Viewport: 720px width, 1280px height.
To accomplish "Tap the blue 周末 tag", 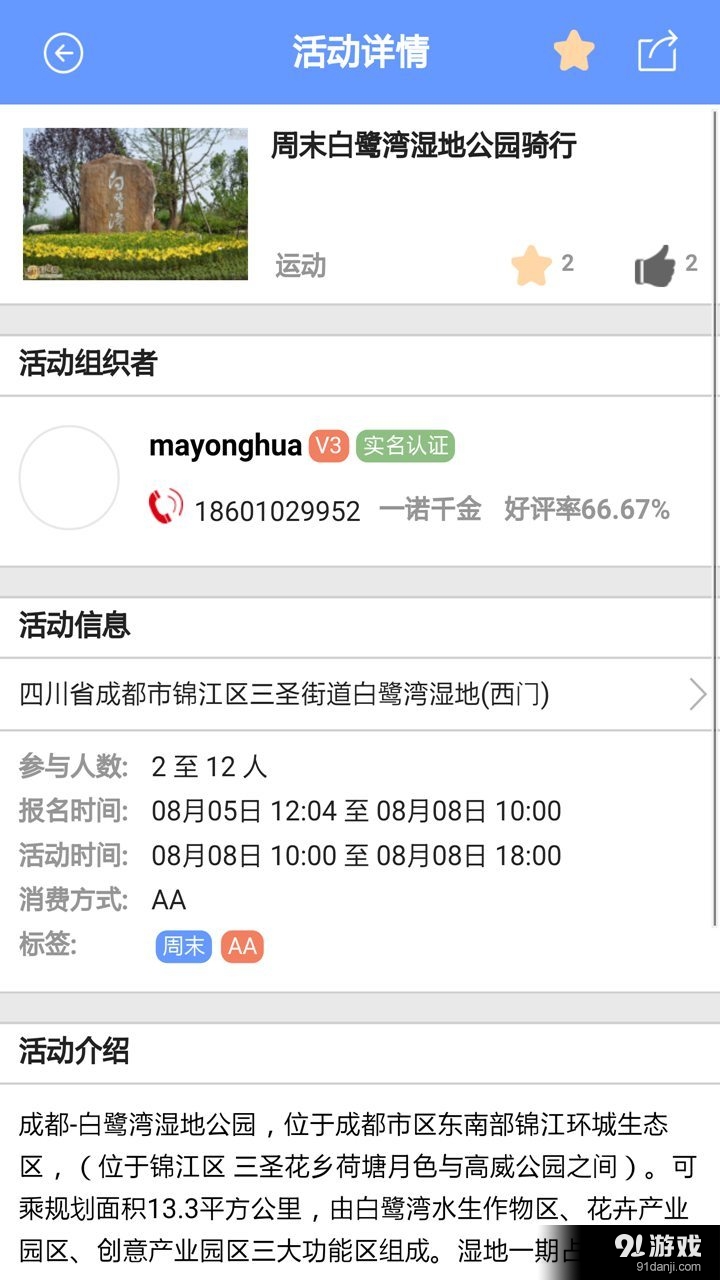I will [183, 945].
